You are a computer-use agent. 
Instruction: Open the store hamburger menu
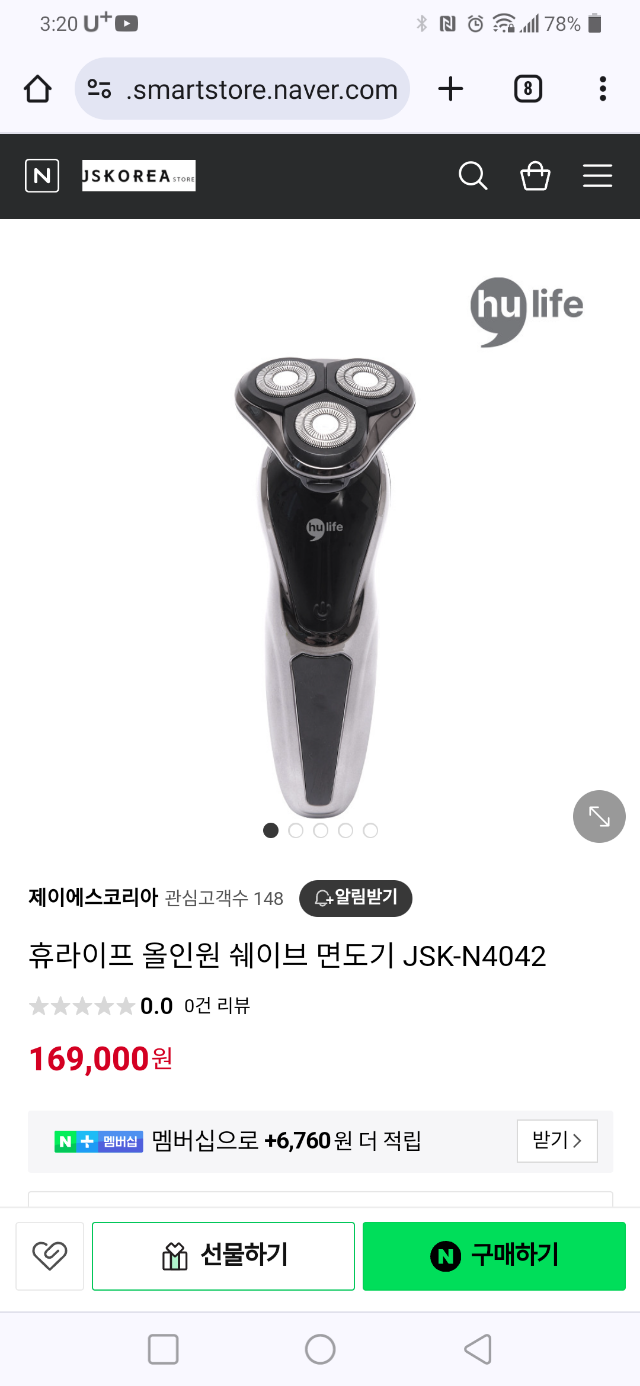[597, 176]
